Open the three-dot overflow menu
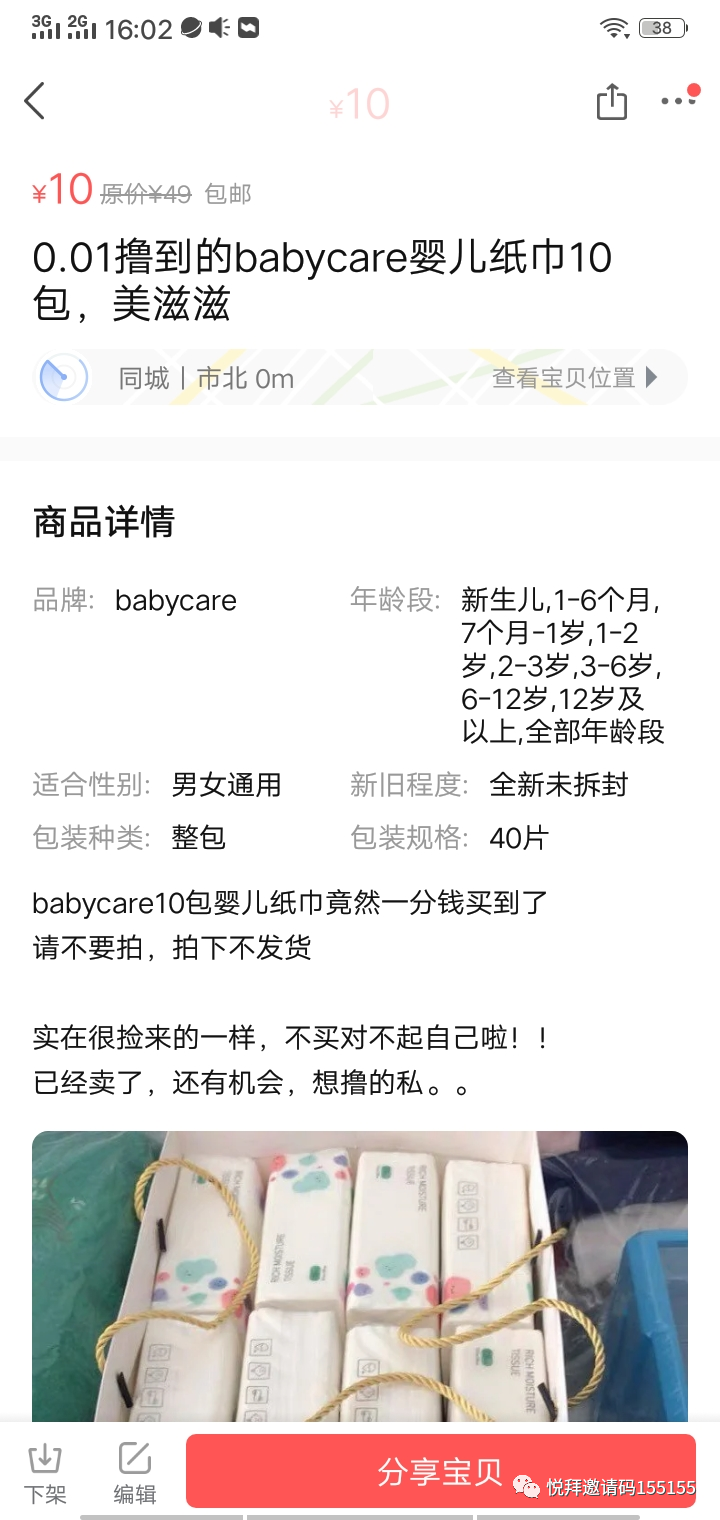The width and height of the screenshot is (720, 1520). pos(678,101)
